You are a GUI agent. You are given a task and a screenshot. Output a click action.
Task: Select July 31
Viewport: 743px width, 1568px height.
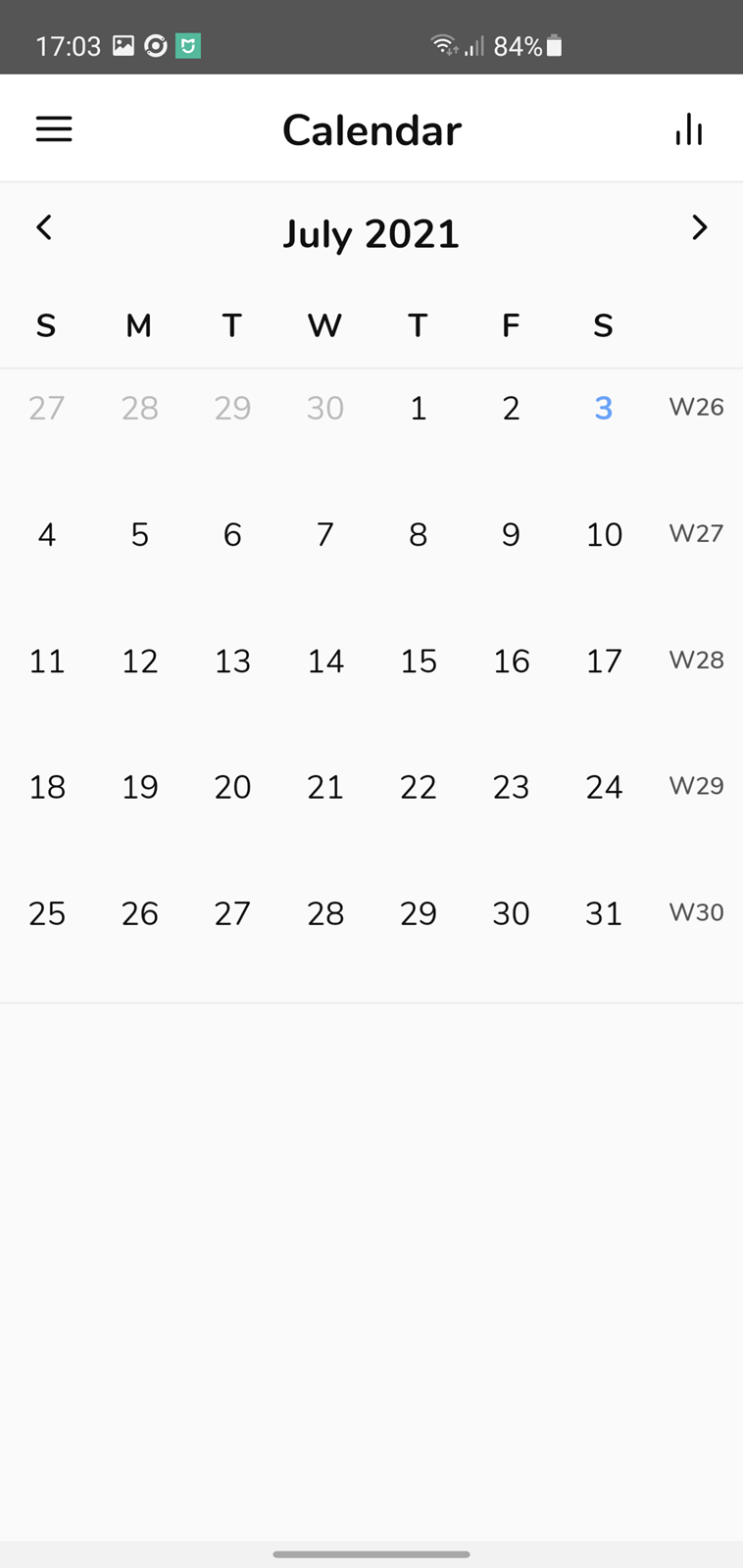click(604, 913)
